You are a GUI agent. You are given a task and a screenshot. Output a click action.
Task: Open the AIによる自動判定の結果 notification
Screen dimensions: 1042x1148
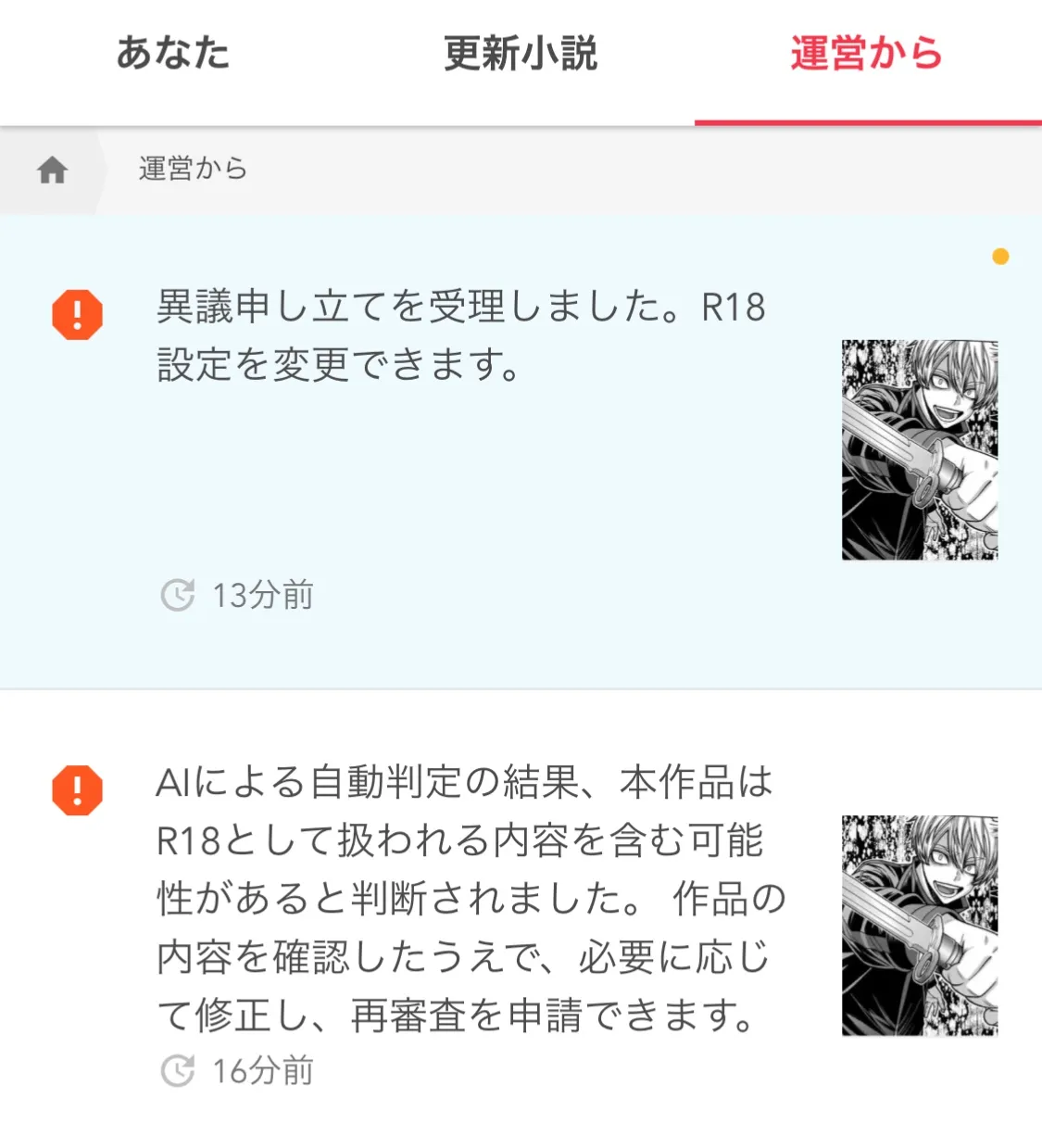click(470, 898)
